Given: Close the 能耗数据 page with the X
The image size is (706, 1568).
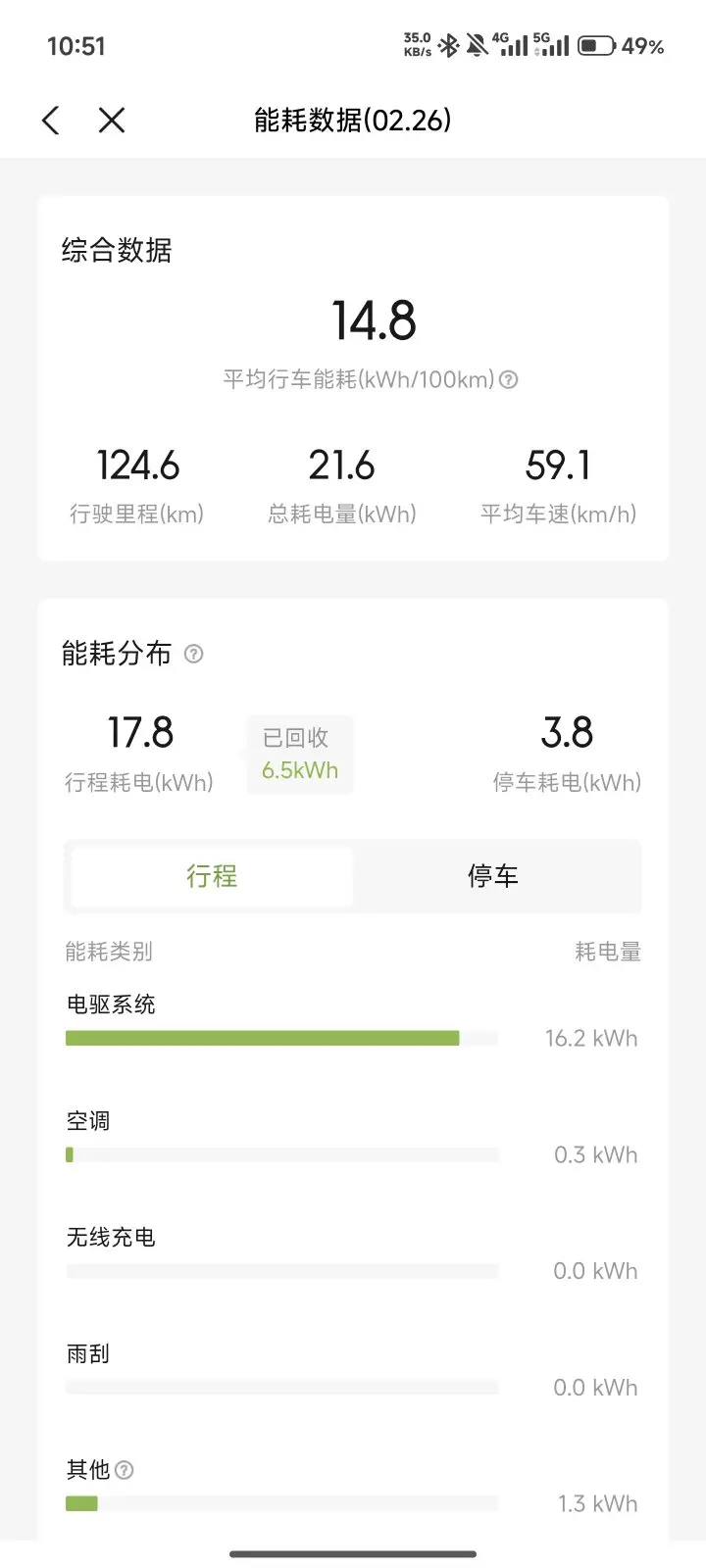Looking at the screenshot, I should pyautogui.click(x=112, y=121).
